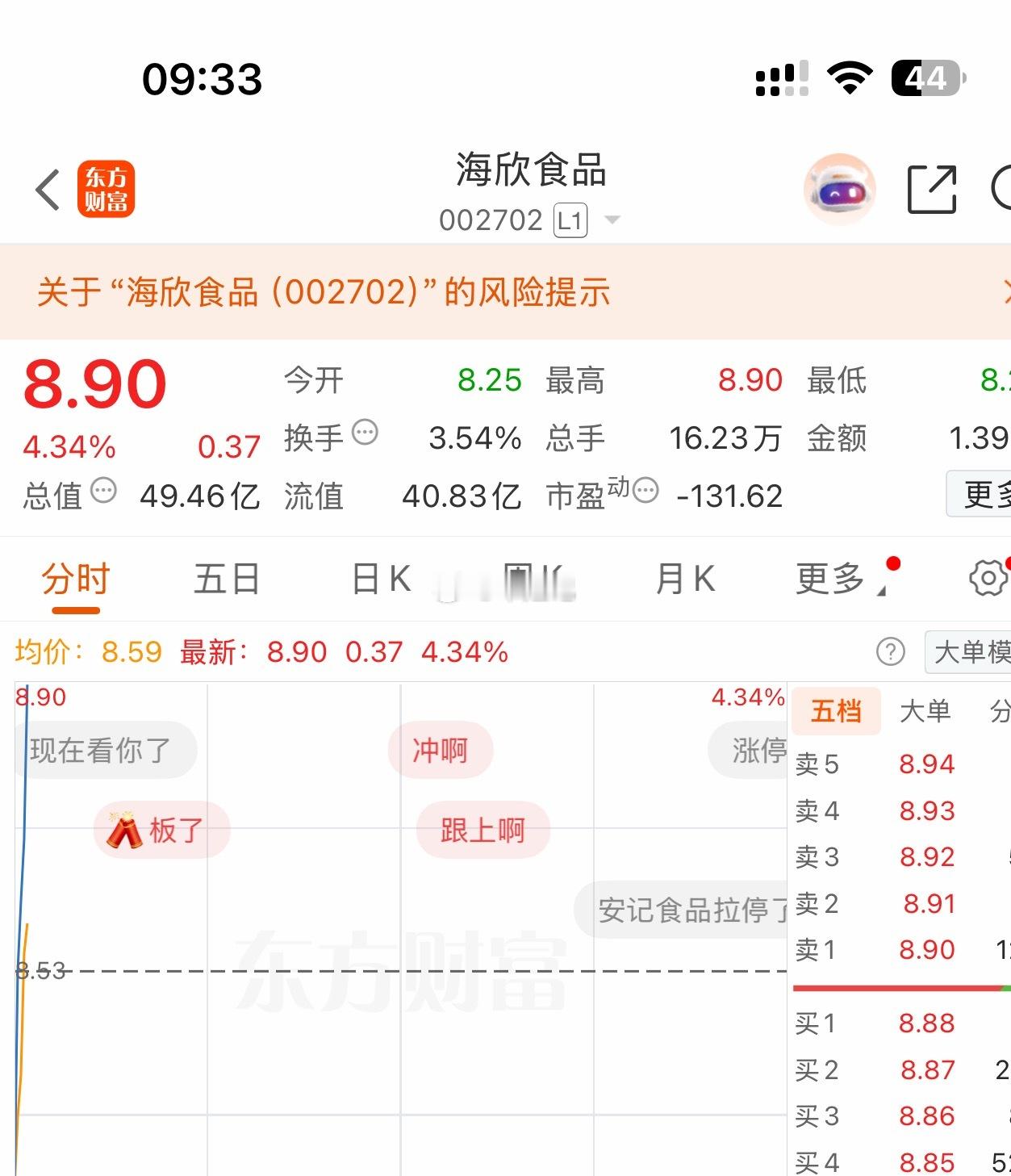The width and height of the screenshot is (1011, 1176).
Task: Tap the share/export icon
Action: (930, 188)
